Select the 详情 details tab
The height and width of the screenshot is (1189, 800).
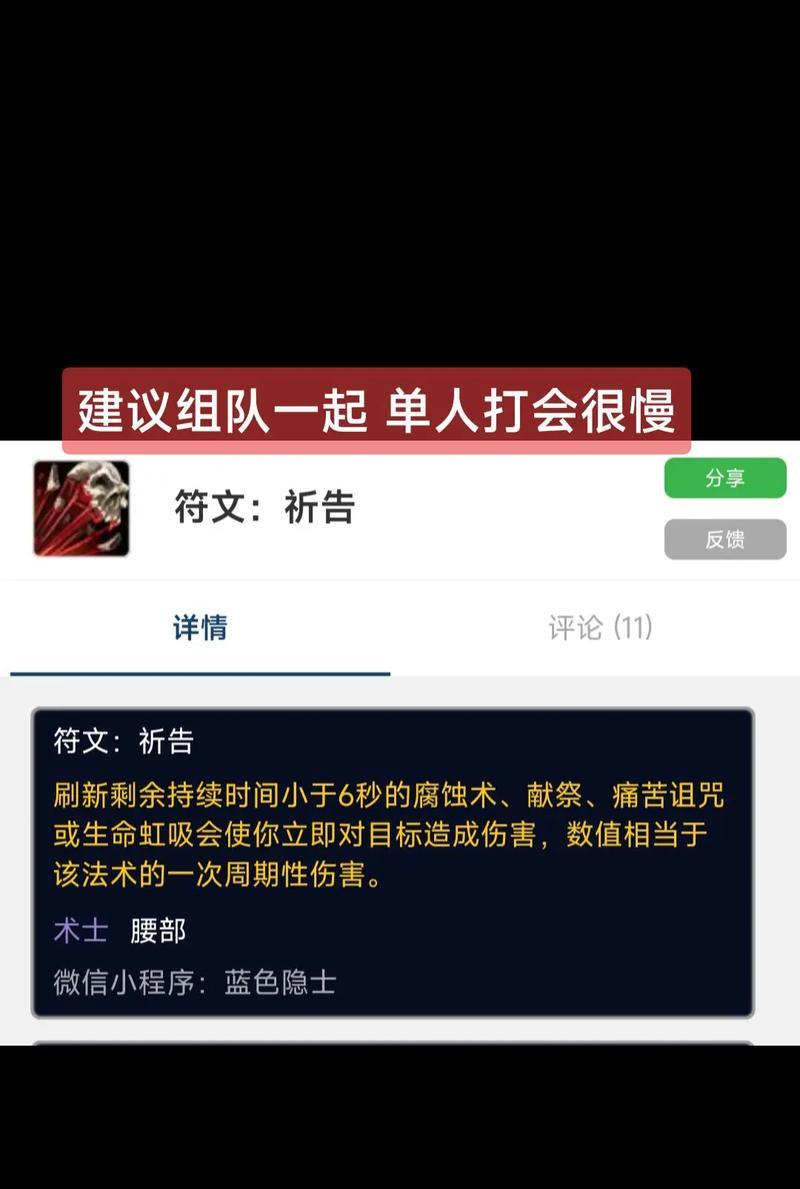(x=200, y=628)
